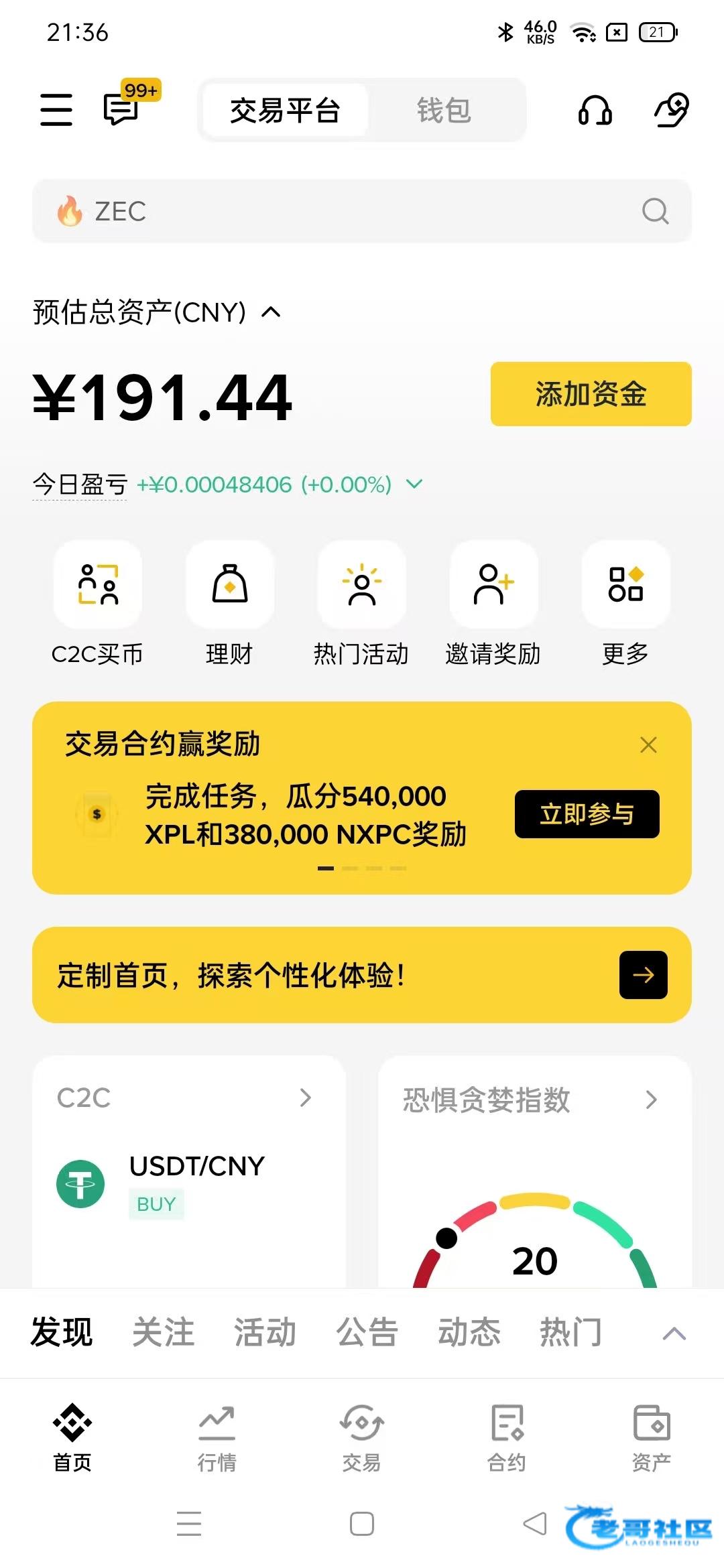Contact customer support via headset icon

pyautogui.click(x=595, y=110)
